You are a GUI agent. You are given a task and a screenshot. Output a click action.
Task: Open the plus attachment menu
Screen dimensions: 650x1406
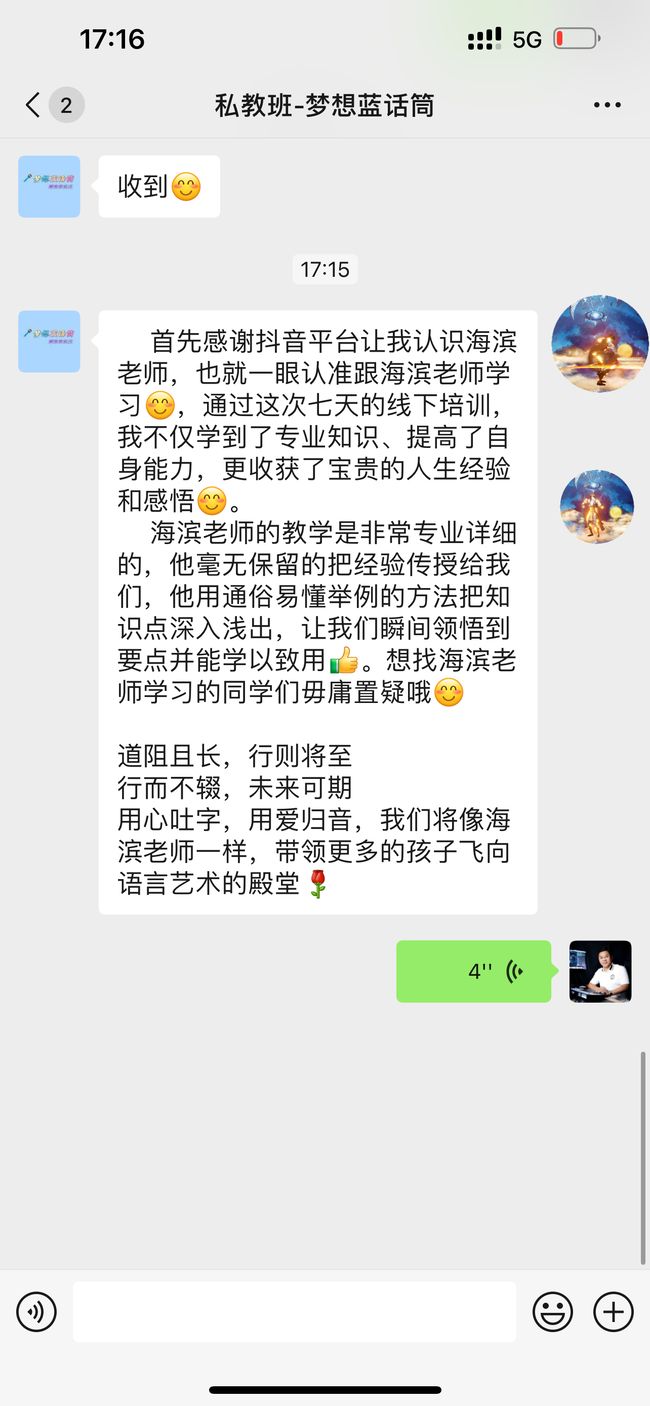click(x=613, y=1312)
